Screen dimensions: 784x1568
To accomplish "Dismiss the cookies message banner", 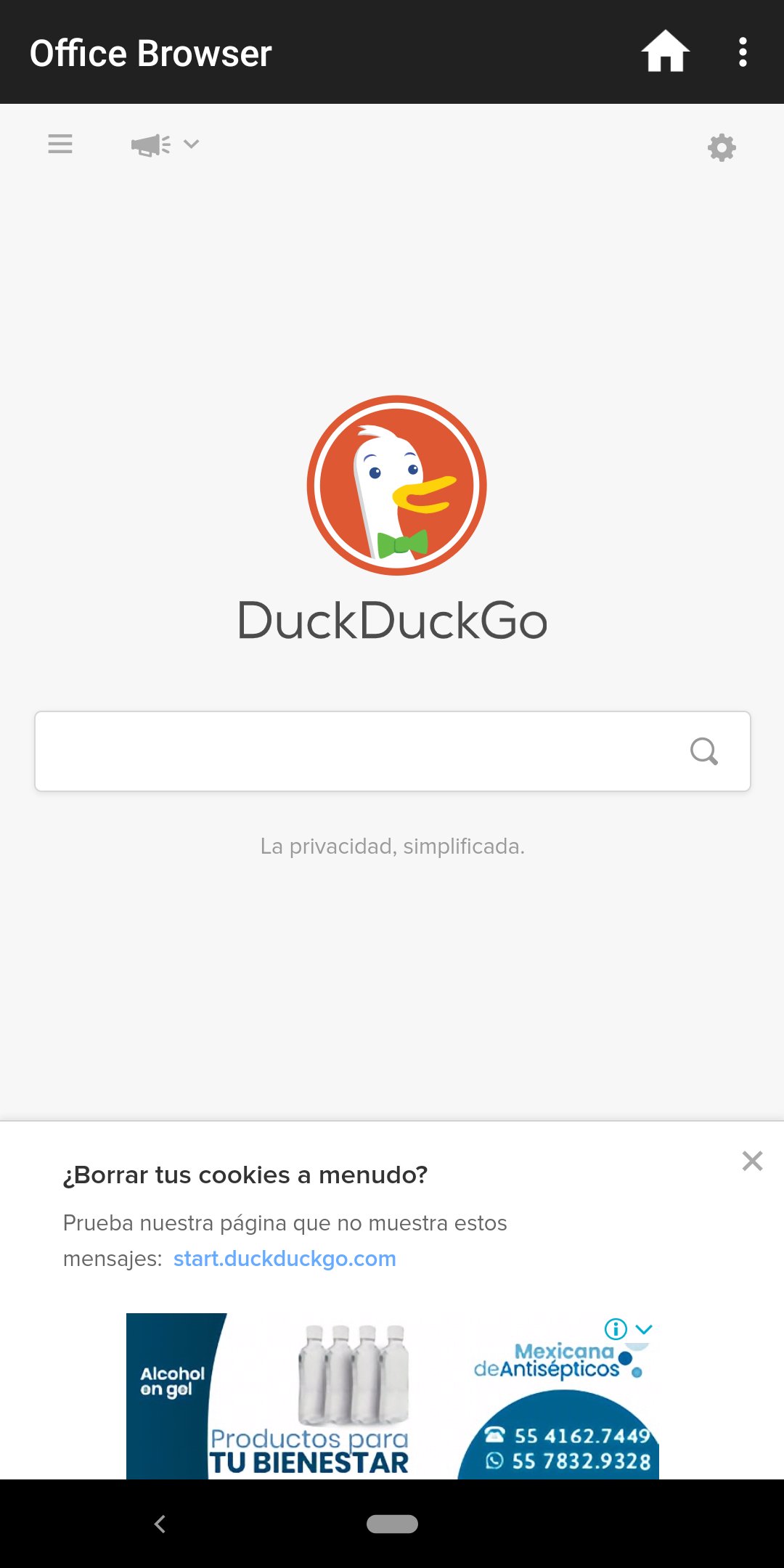I will click(752, 1161).
